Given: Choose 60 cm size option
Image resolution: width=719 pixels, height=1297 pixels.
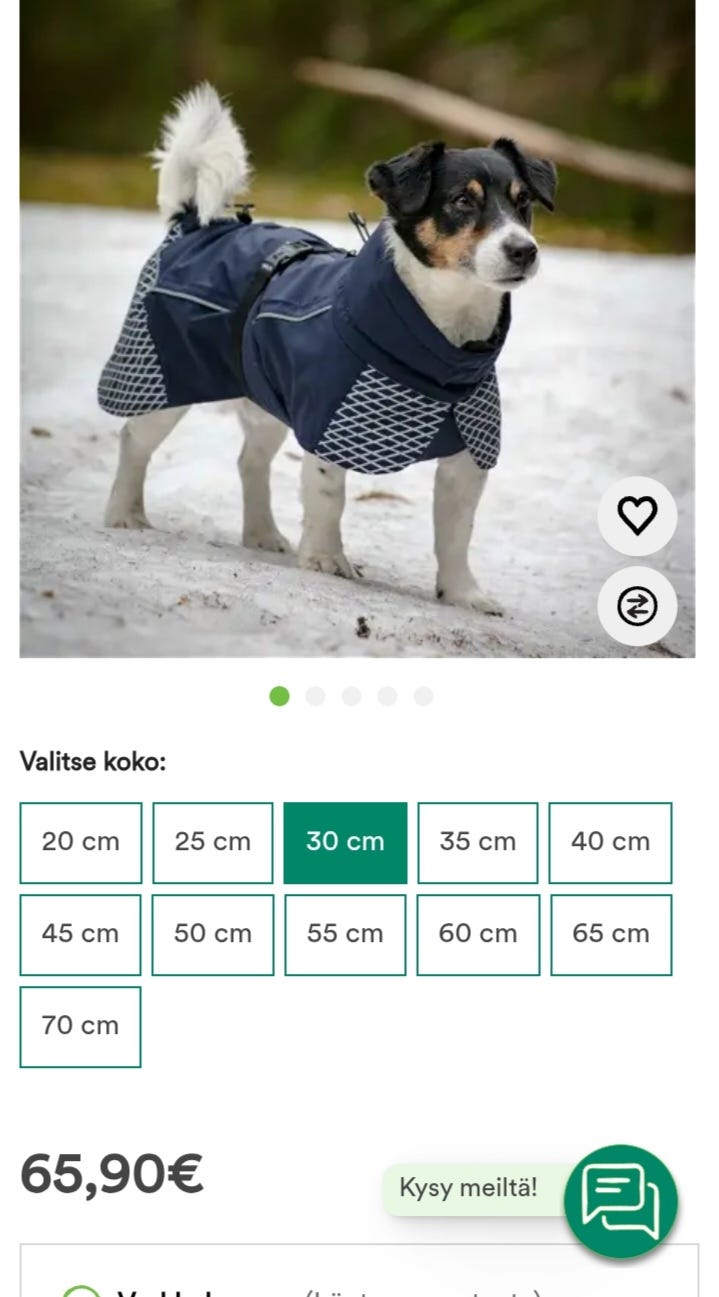Looking at the screenshot, I should (478, 934).
